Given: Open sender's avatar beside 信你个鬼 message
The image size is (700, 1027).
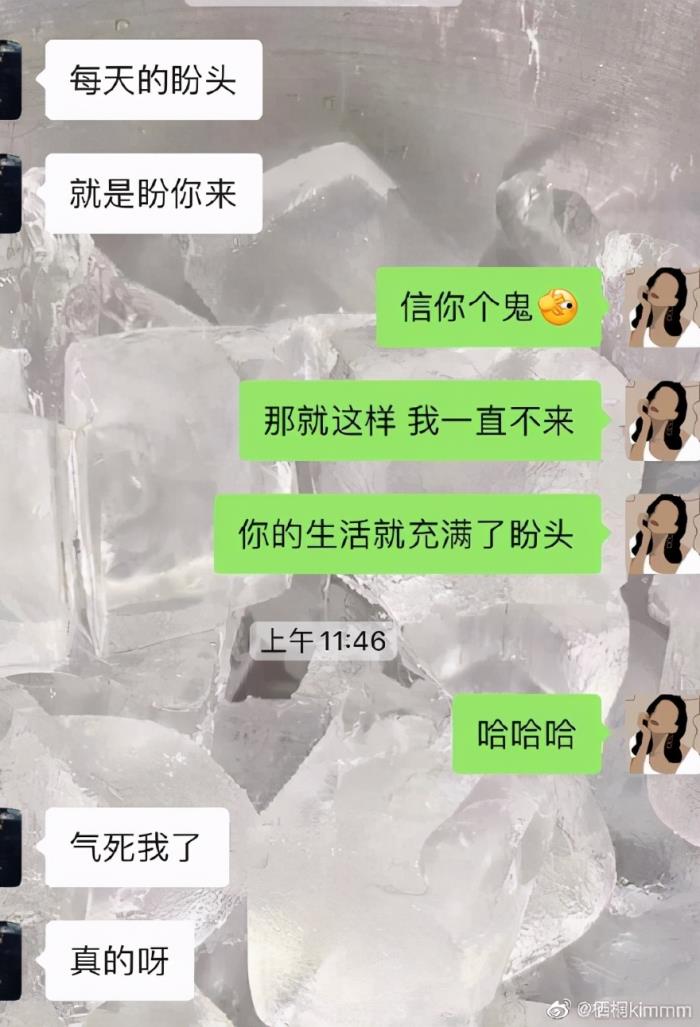Looking at the screenshot, I should 662,307.
